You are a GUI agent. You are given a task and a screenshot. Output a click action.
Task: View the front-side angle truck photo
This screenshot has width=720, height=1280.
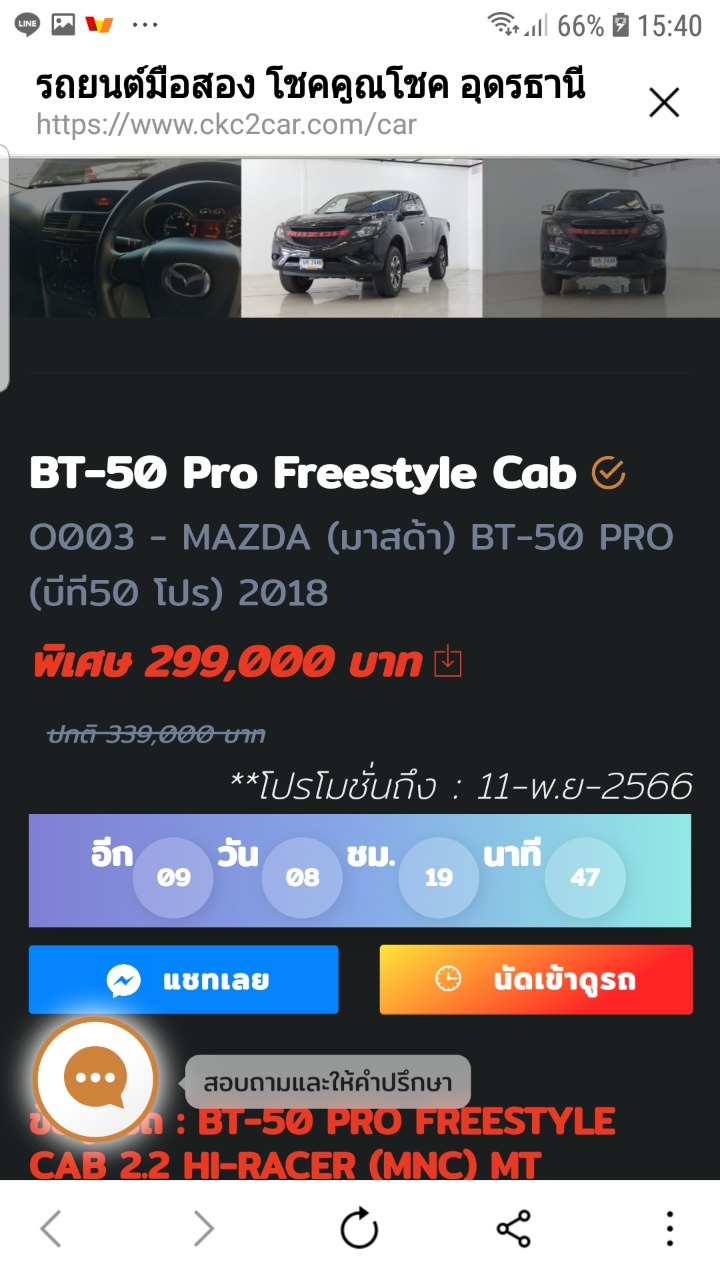[x=362, y=240]
